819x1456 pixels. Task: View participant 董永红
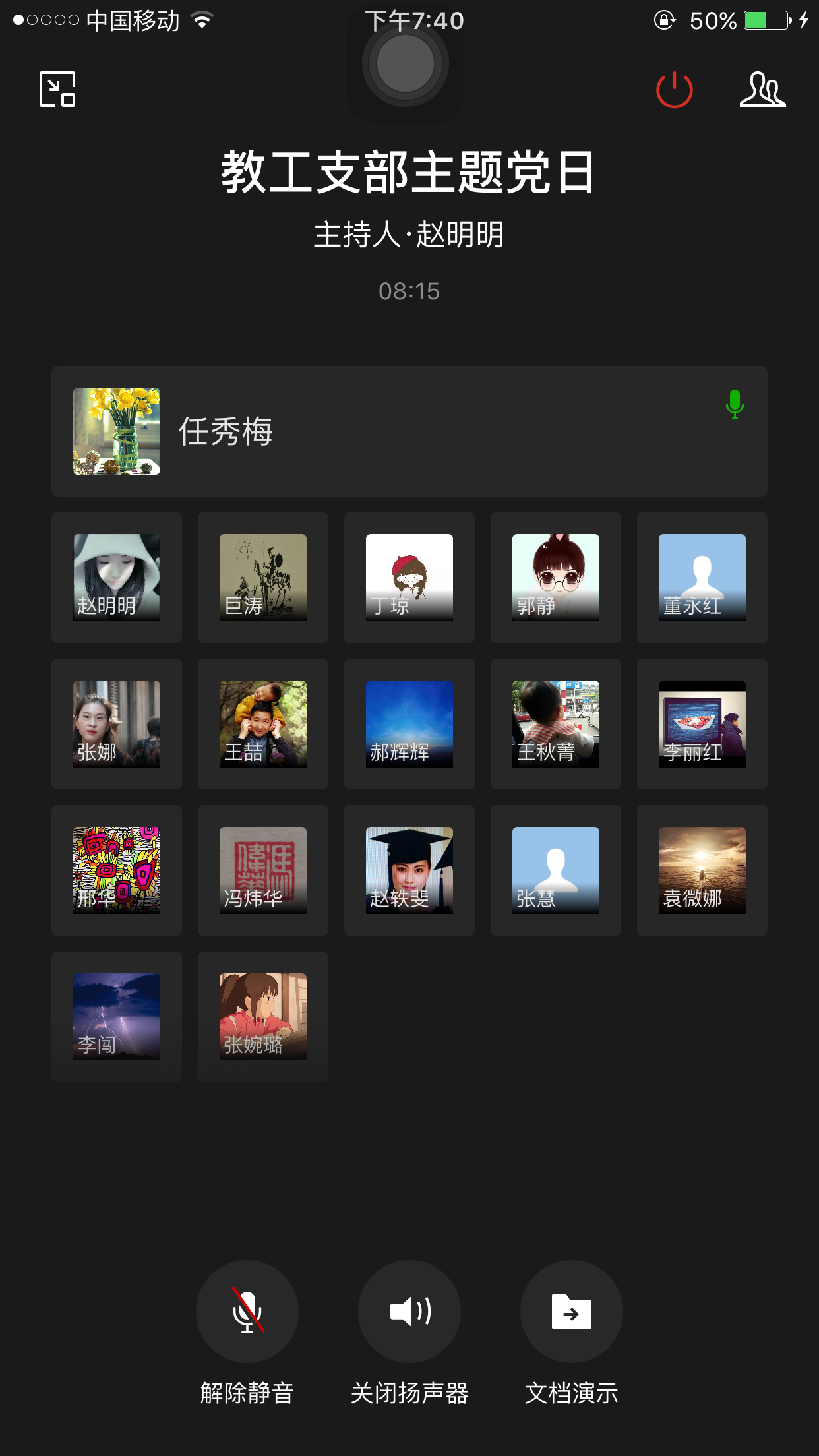point(702,578)
